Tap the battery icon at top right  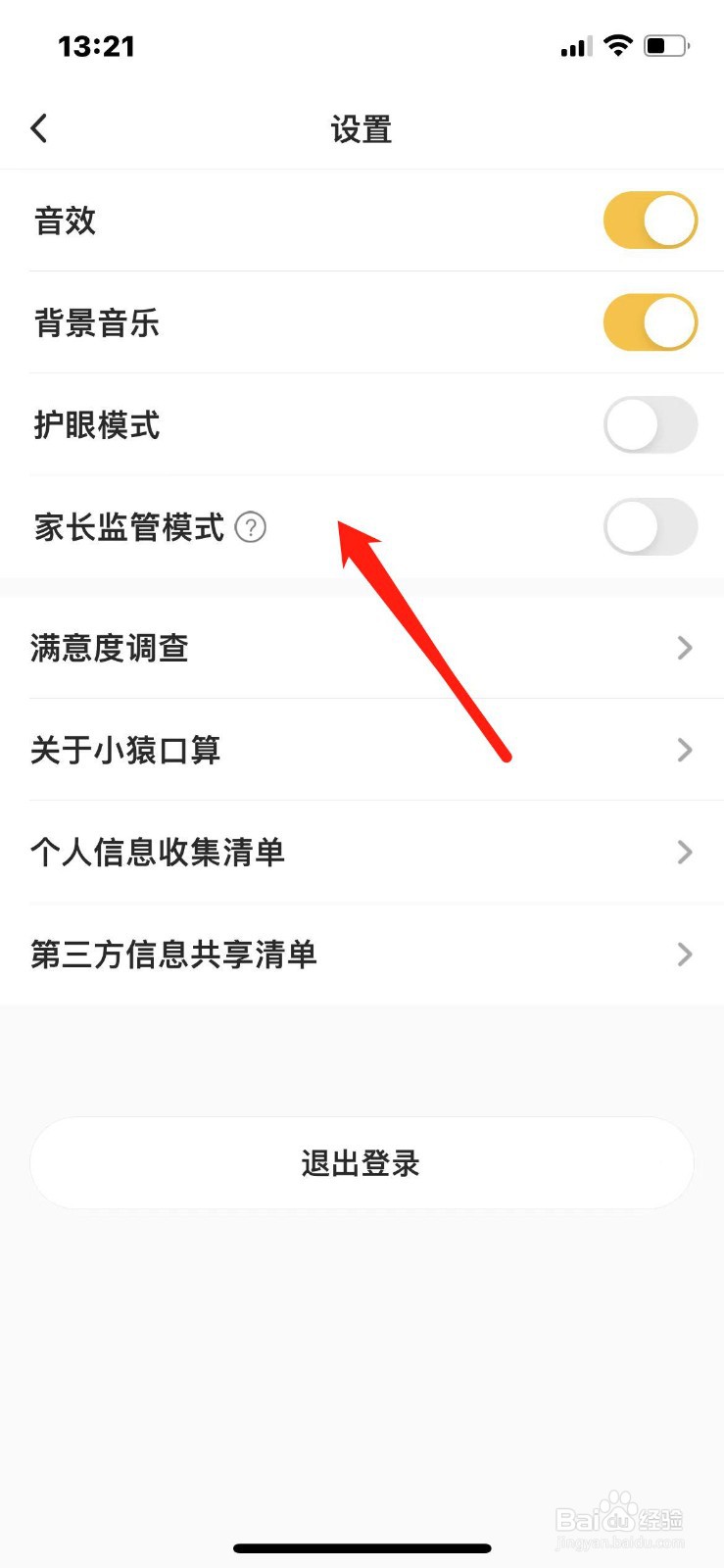coord(664,45)
